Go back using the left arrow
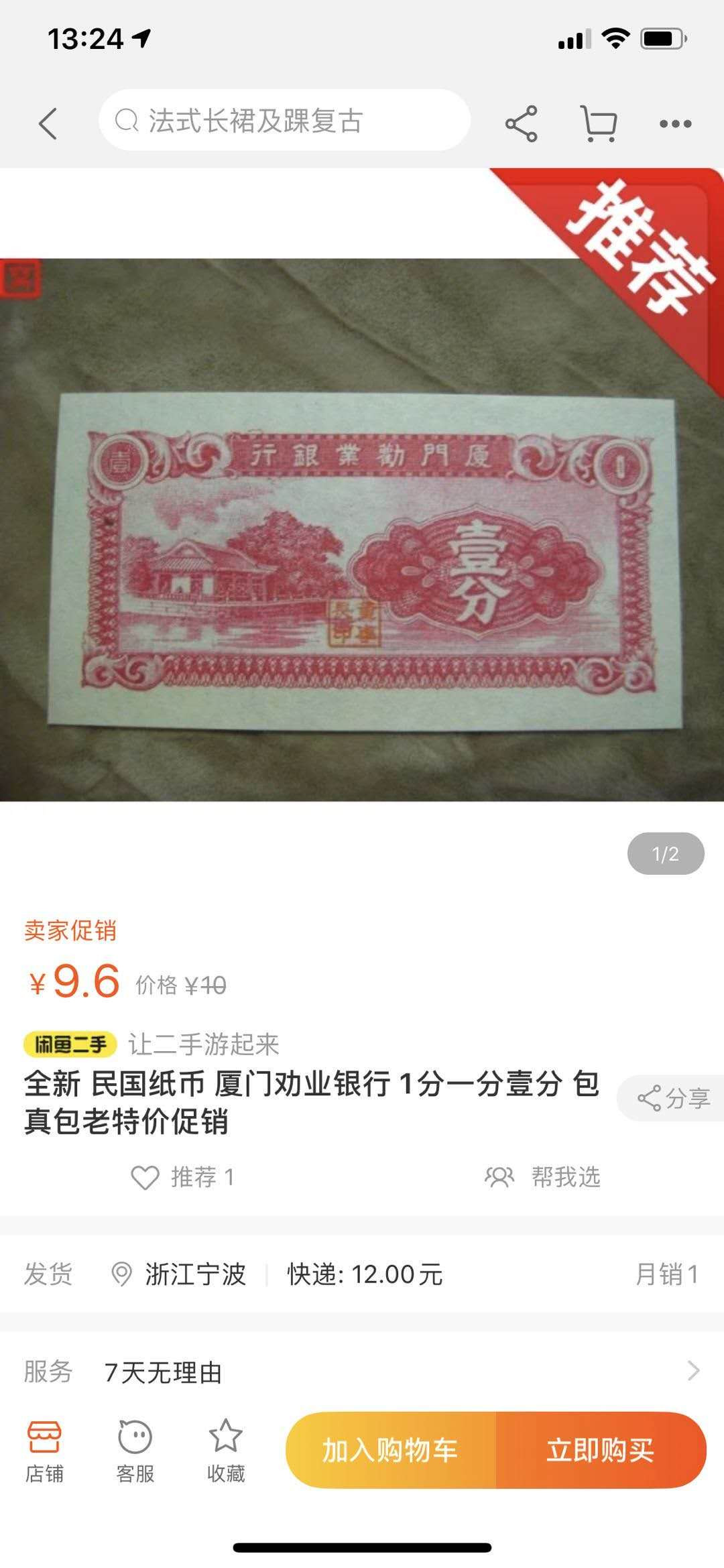This screenshot has width=724, height=1568. [x=46, y=124]
